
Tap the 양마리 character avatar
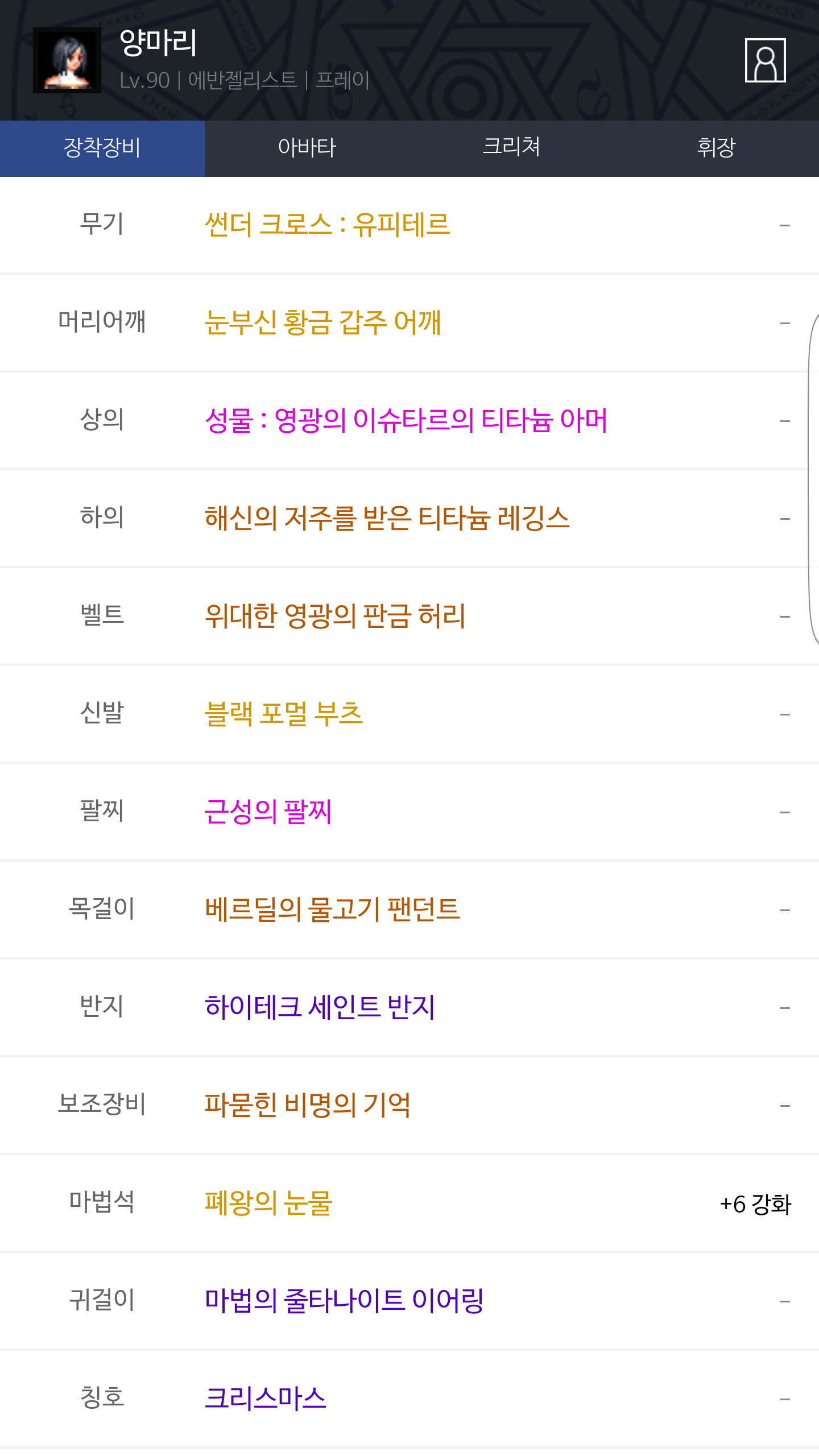point(67,60)
